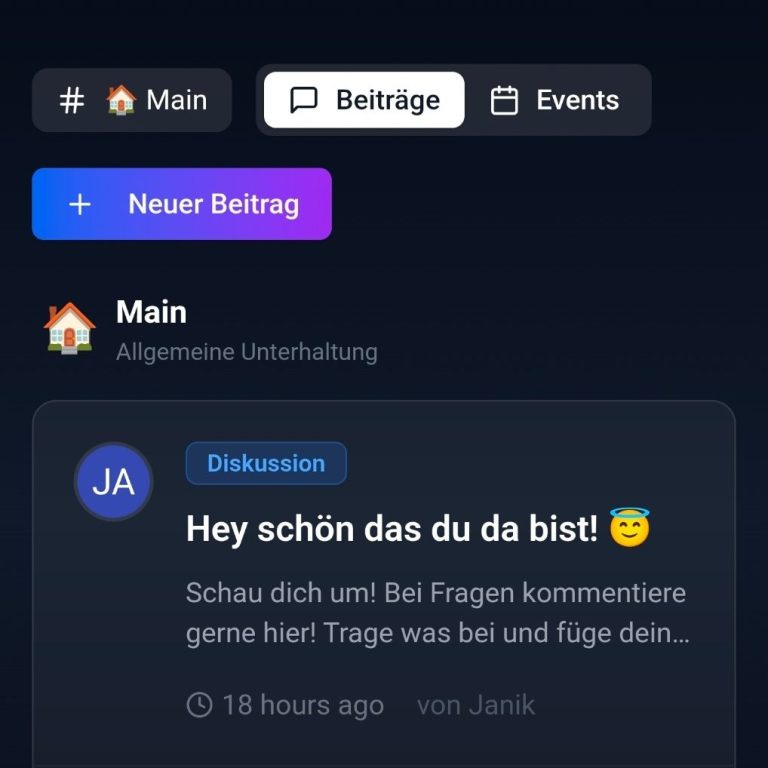Create a Neuer Beitrag
Screen dimensions: 768x768
182,204
